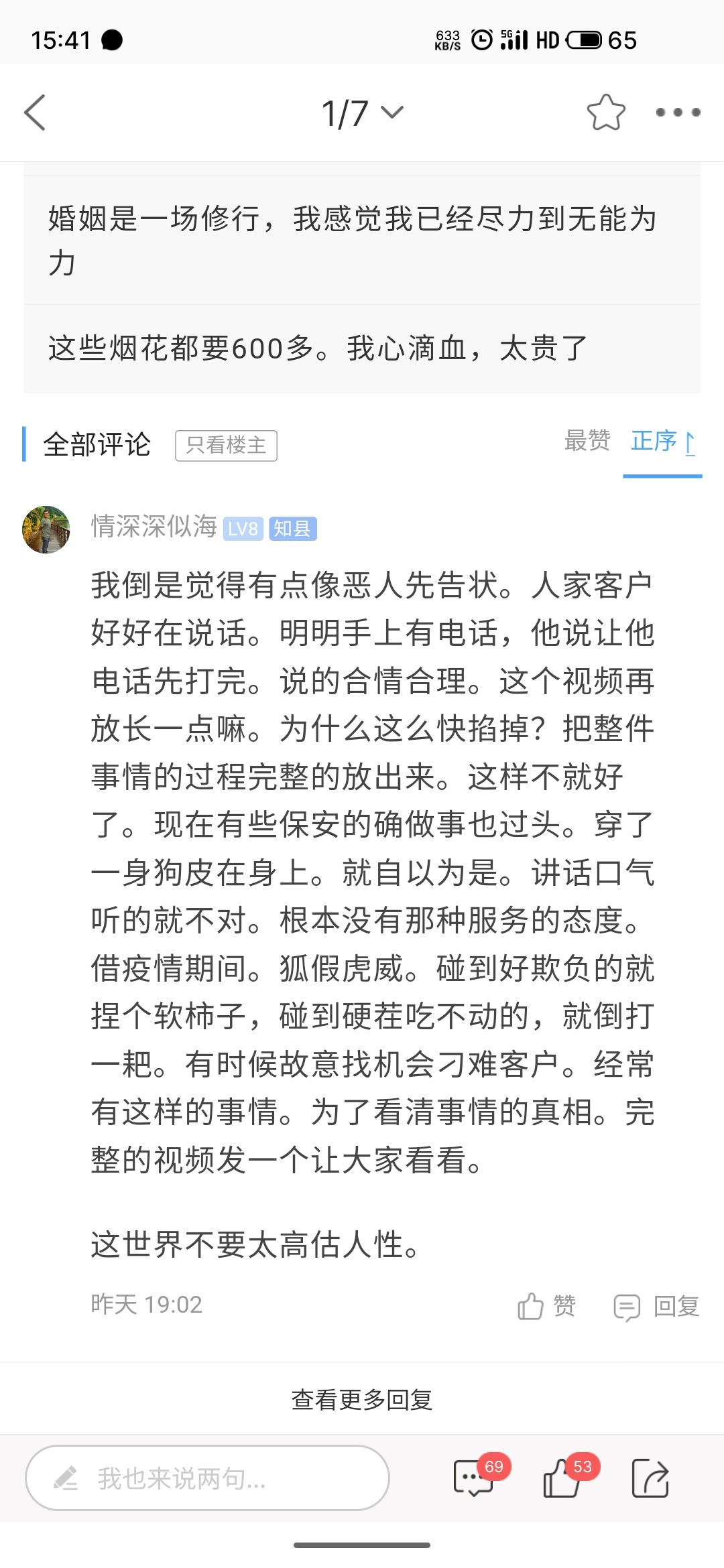This screenshot has height=1568, width=724.
Task: Open the three-dot overflow menu
Action: pos(678,113)
